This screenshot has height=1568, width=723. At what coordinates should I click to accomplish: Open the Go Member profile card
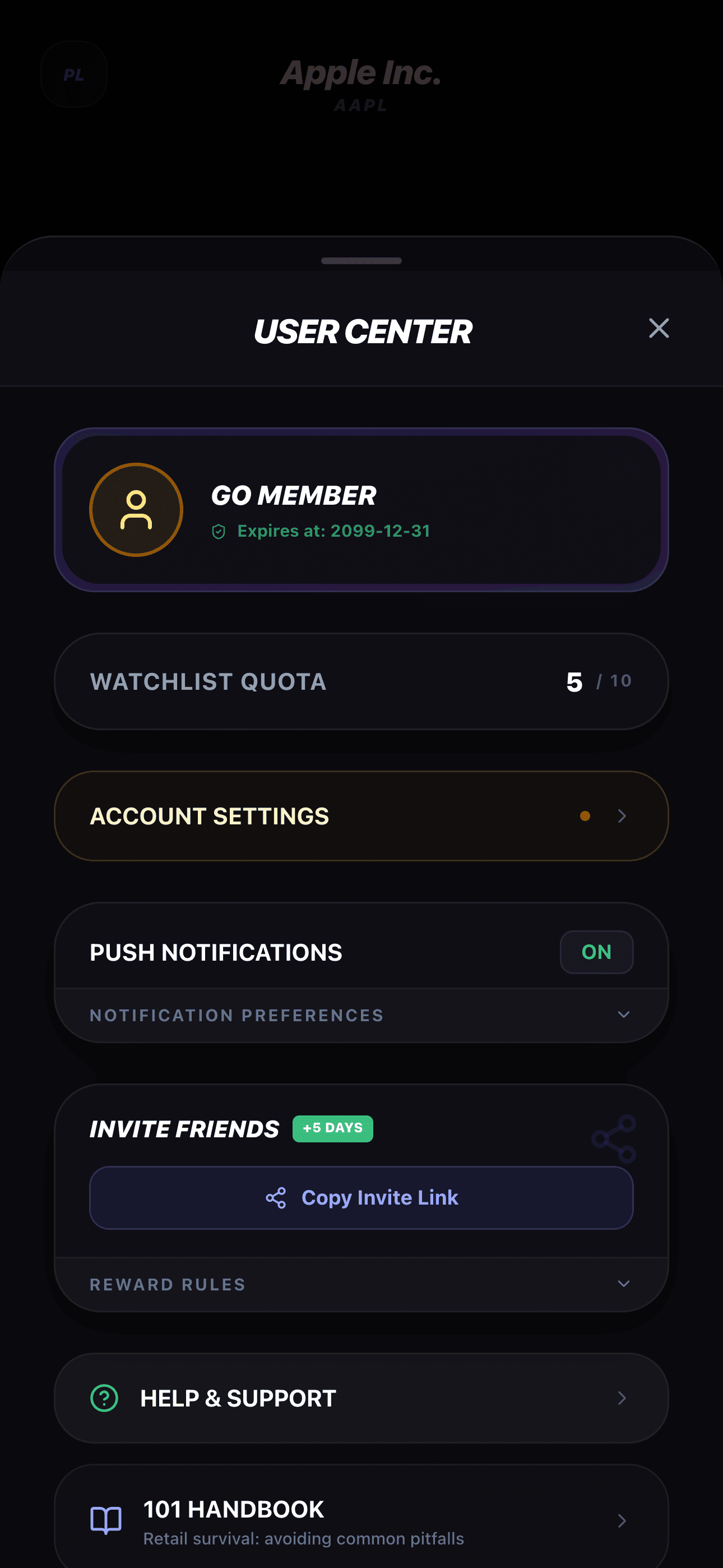[x=361, y=510]
